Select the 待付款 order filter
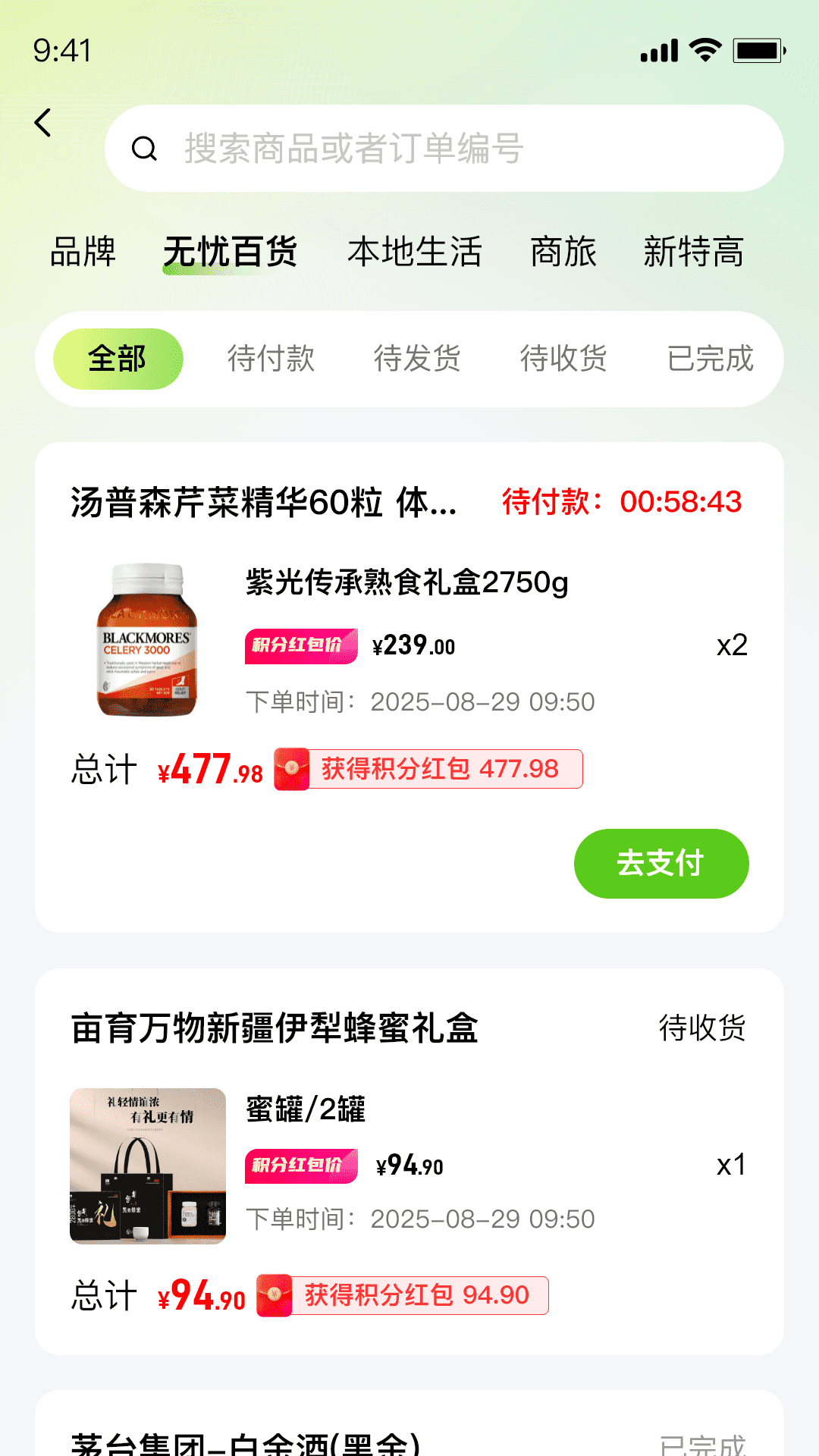 point(271,359)
